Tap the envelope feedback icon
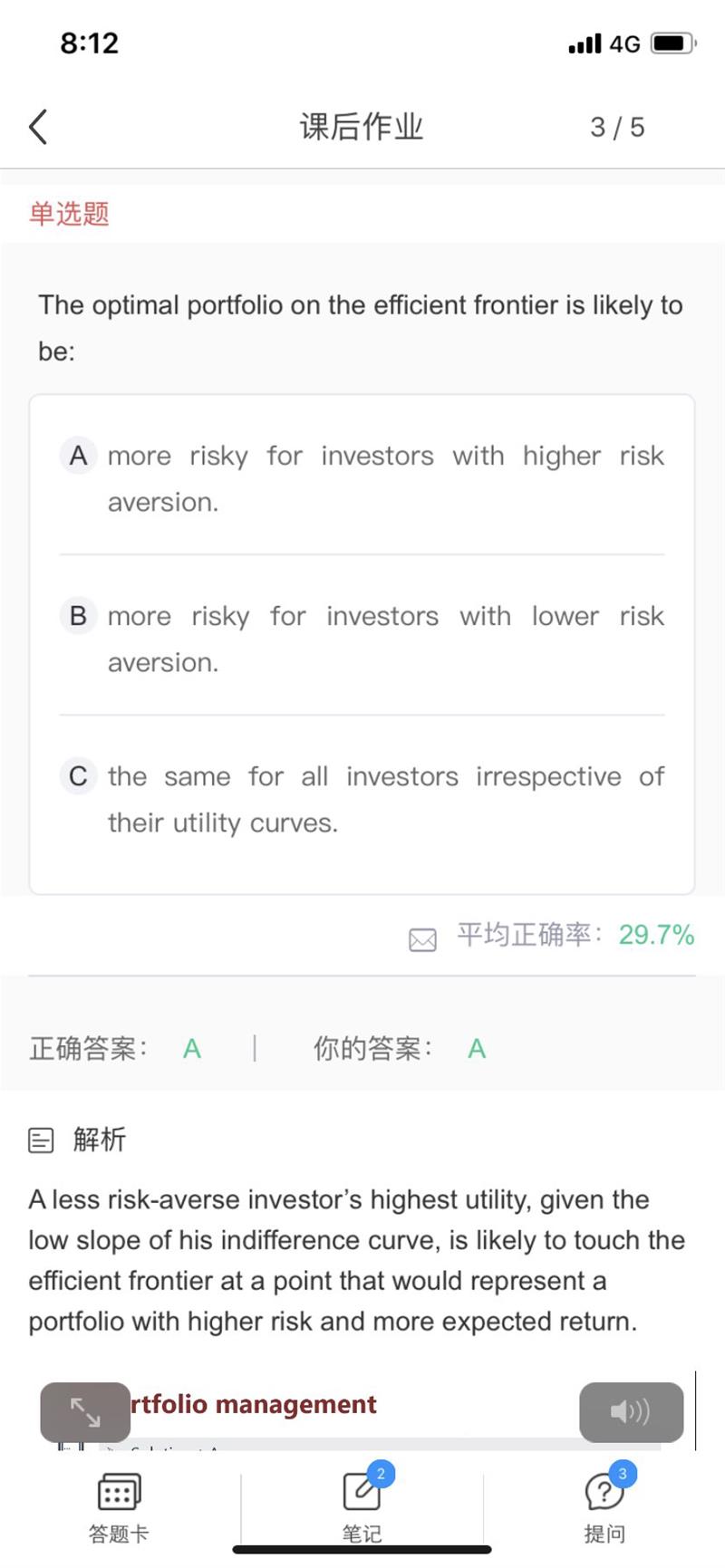Viewport: 725px width, 1568px height. tap(422, 939)
